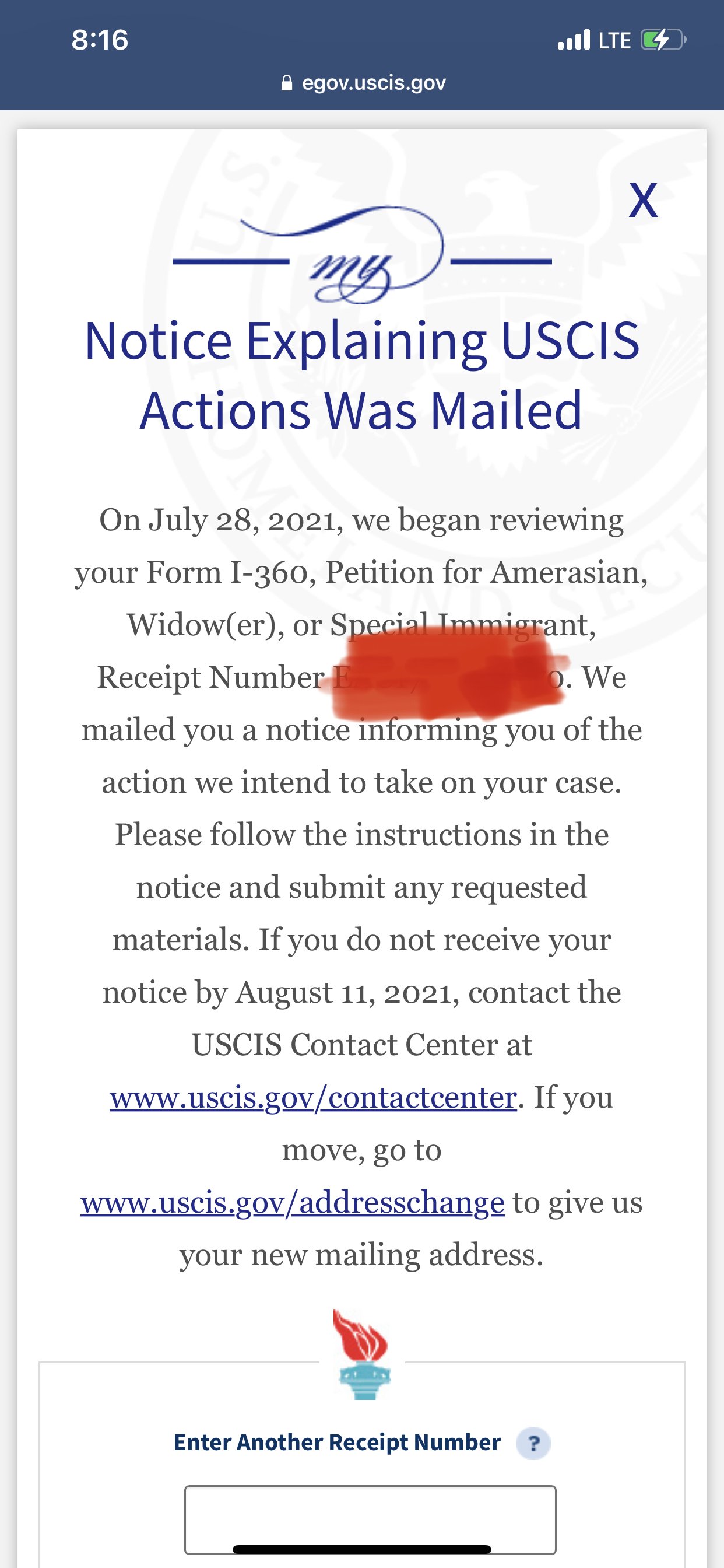Open the uscis.gov/addresschange link
Viewport: 724px width, 1568px height.
point(293,1202)
